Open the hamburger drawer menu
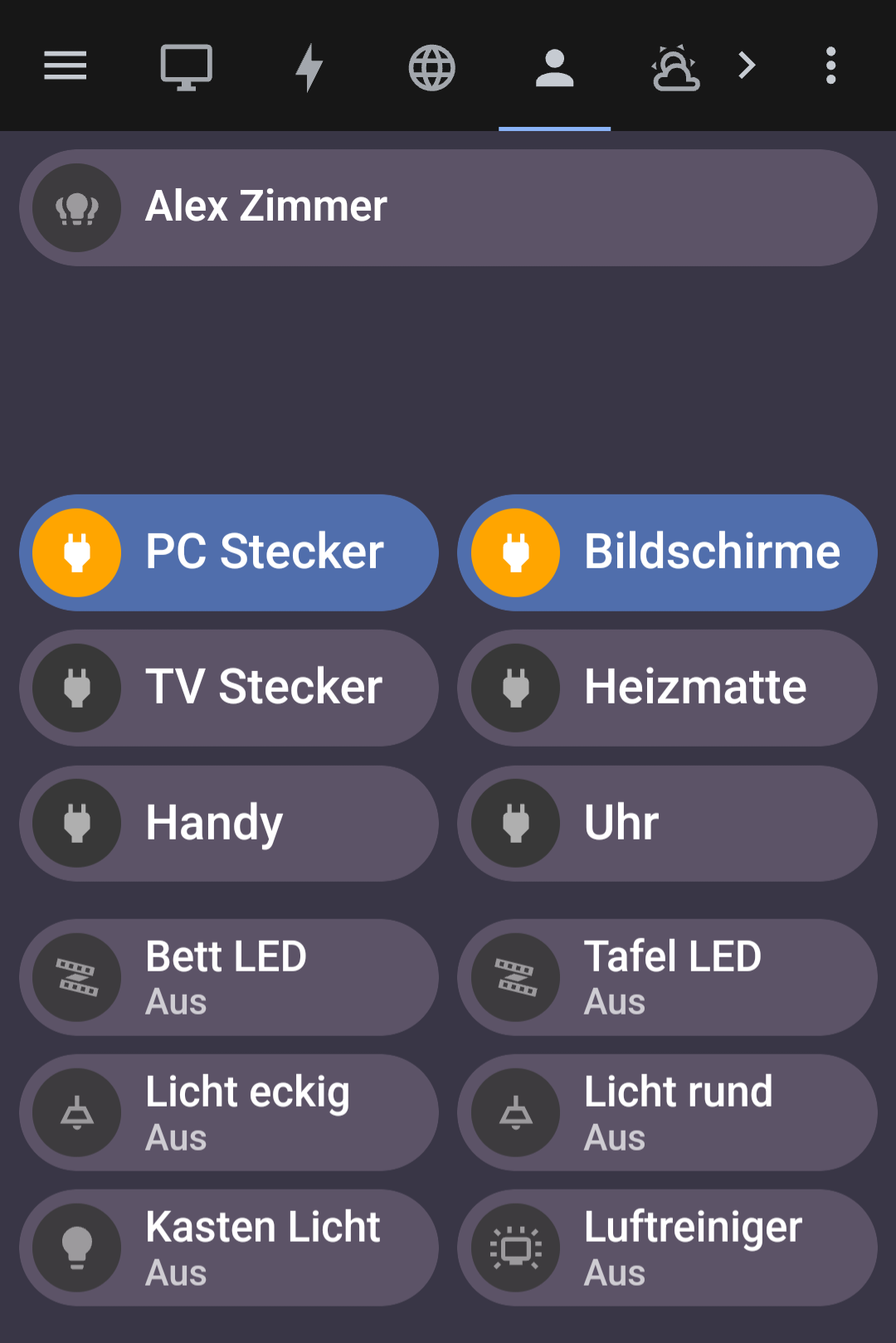Screen dimensions: 896x1343 [65, 66]
